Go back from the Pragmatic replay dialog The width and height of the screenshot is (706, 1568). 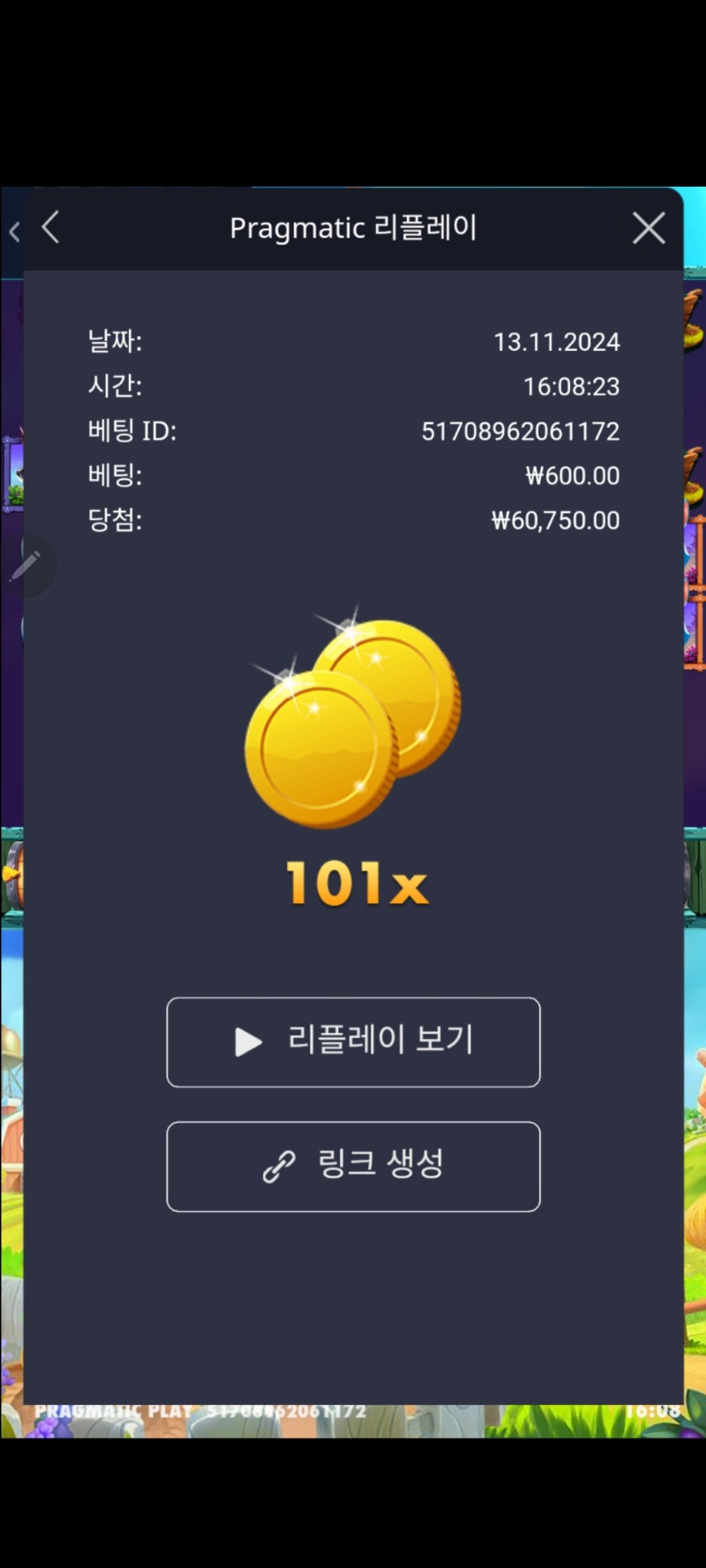point(51,228)
